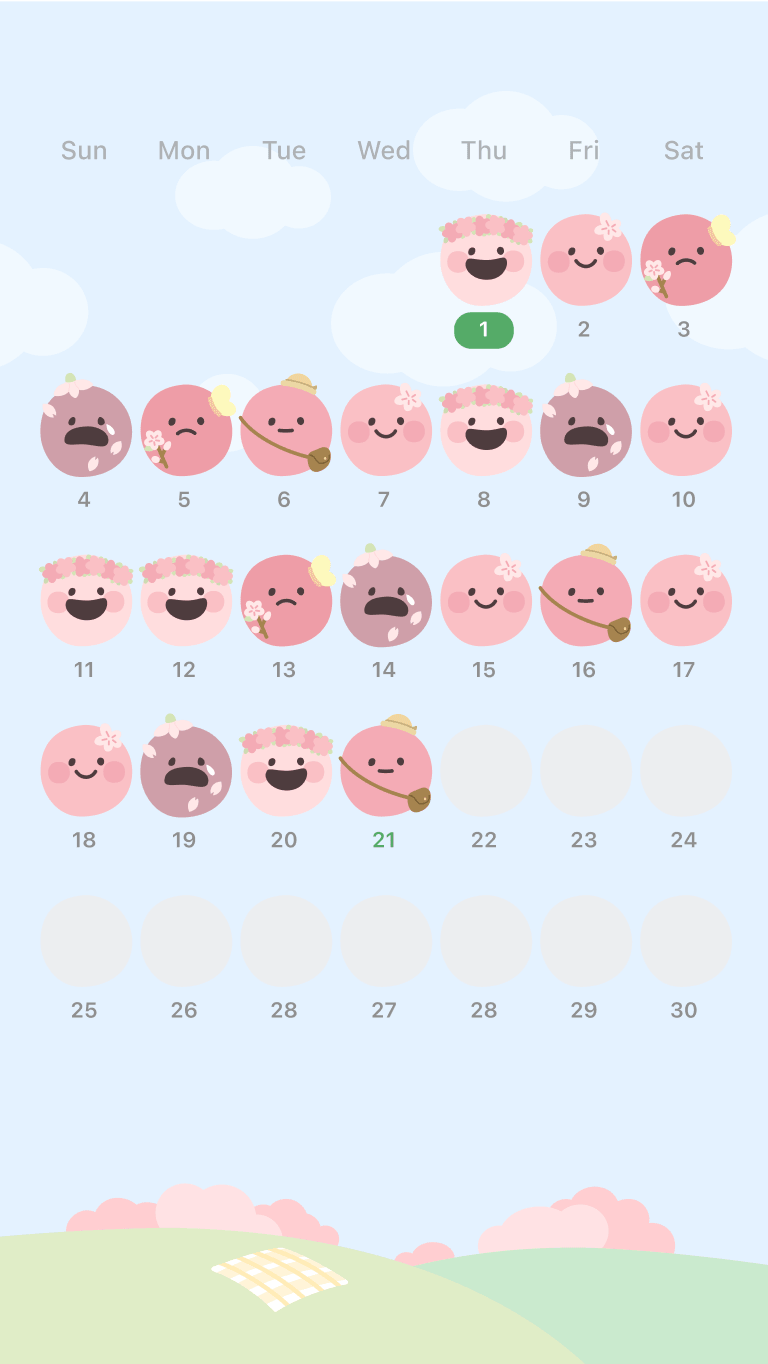Screen dimensions: 768x1364
Task: Select the empty circle for day 24
Action: (x=685, y=771)
